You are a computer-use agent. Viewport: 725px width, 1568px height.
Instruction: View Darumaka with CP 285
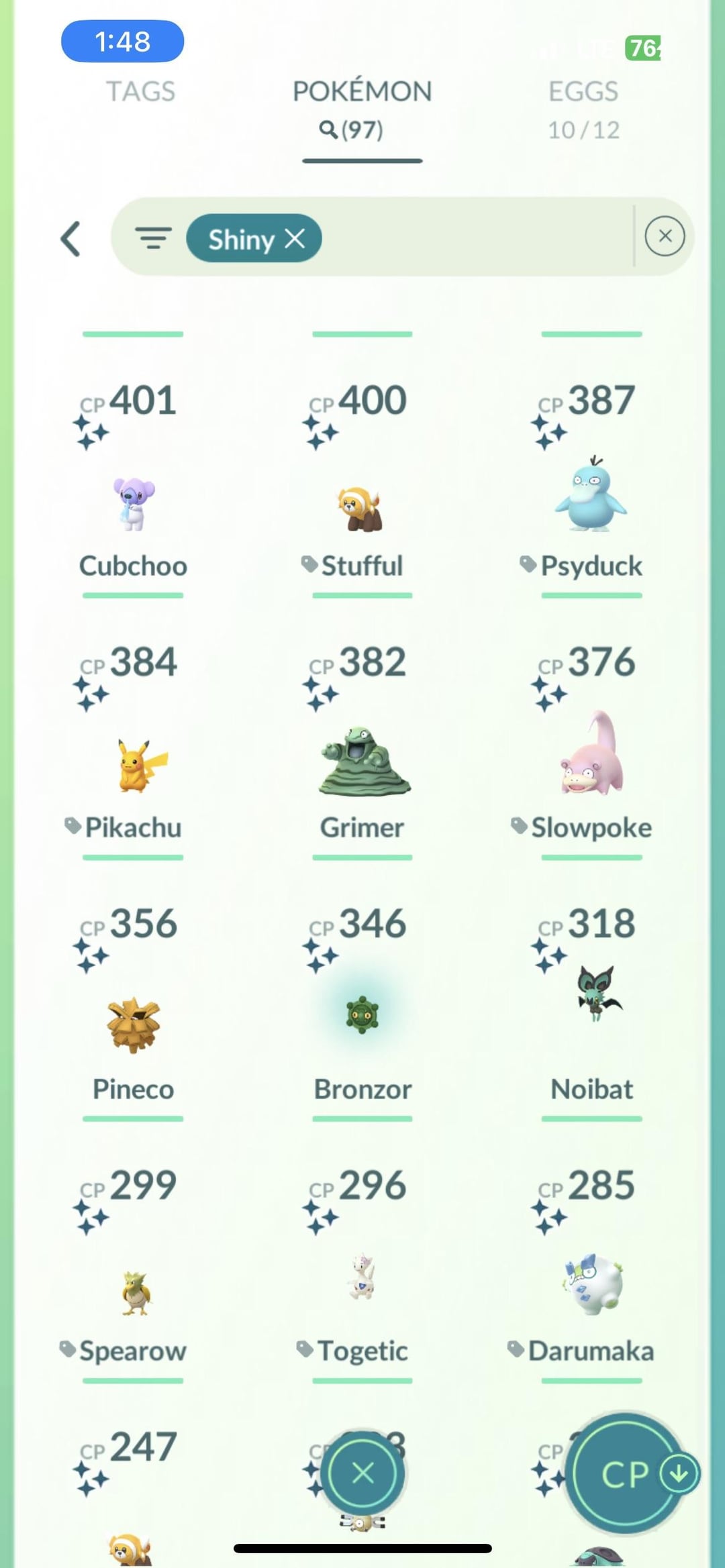click(592, 1283)
